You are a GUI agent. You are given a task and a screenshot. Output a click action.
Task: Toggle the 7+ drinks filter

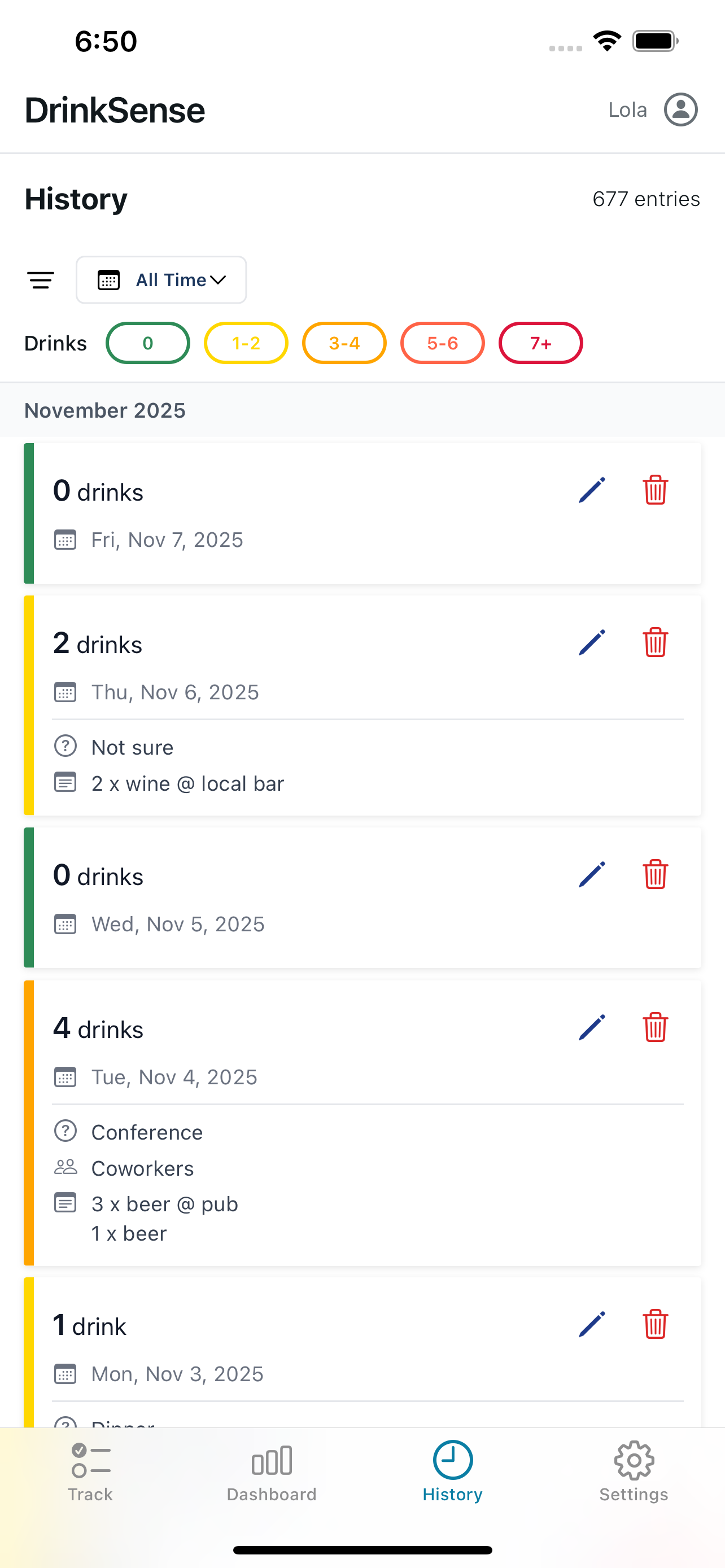540,343
